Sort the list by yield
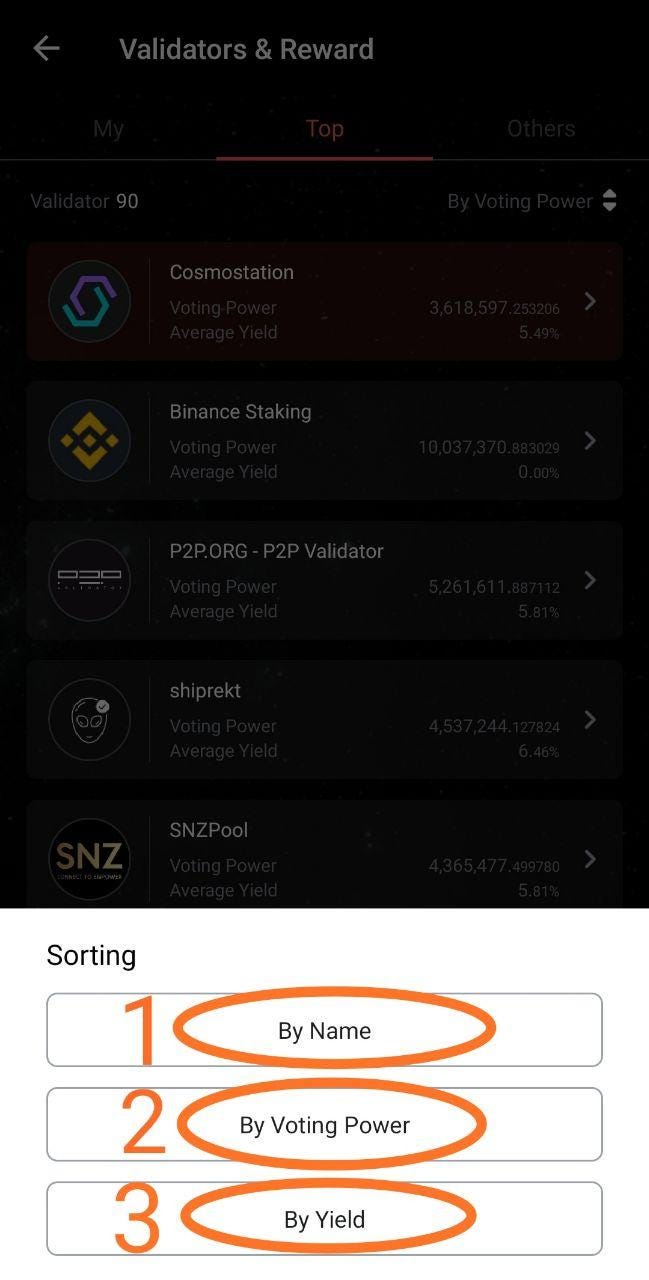The width and height of the screenshot is (649, 1280). pyautogui.click(x=324, y=1219)
